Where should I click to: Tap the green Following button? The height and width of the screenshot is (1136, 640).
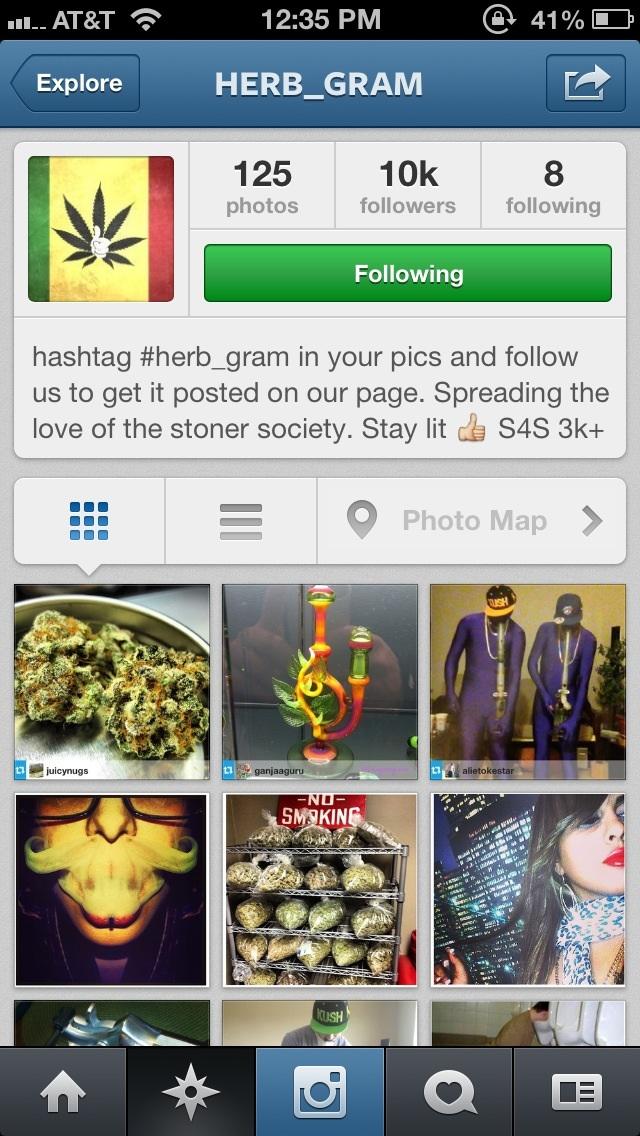coord(408,273)
